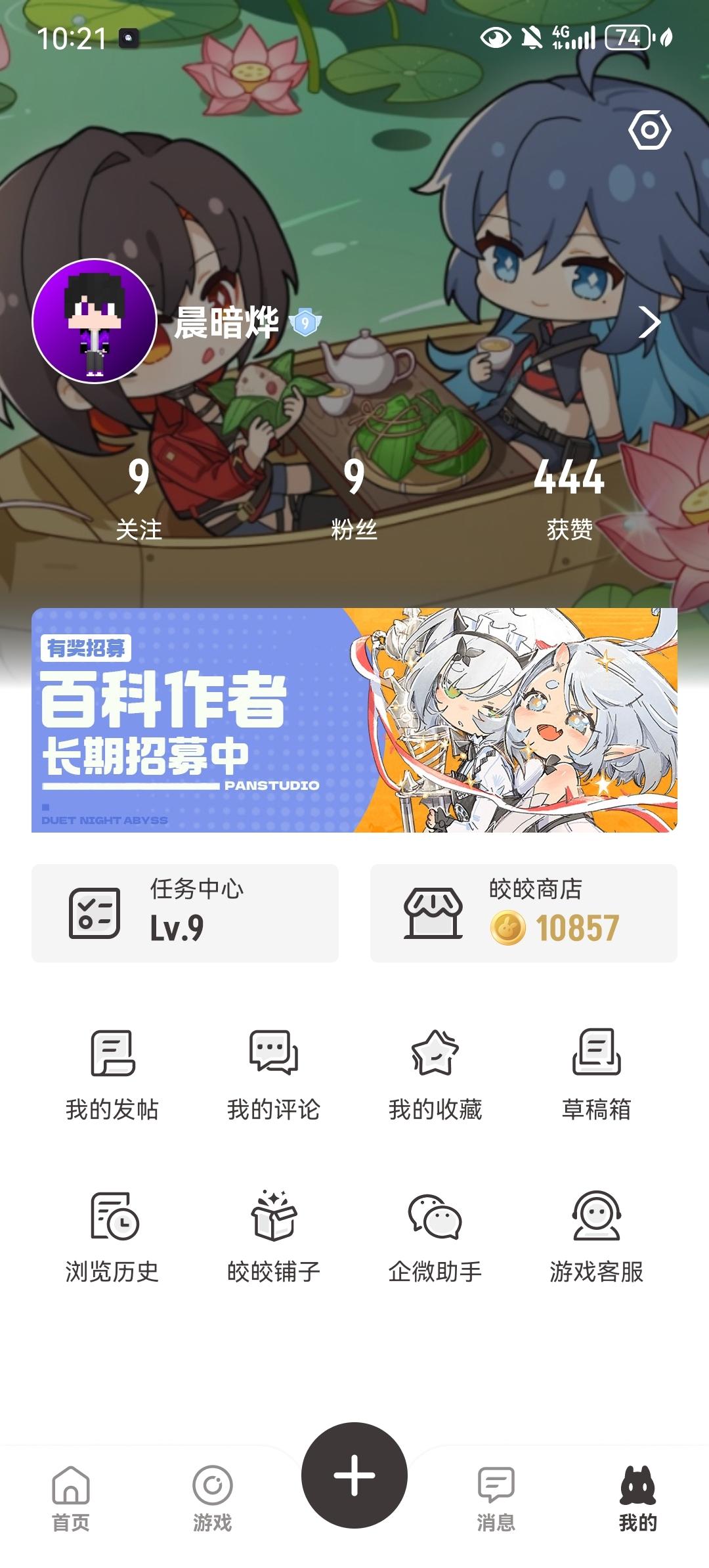View the 粉丝 followers list

click(354, 496)
